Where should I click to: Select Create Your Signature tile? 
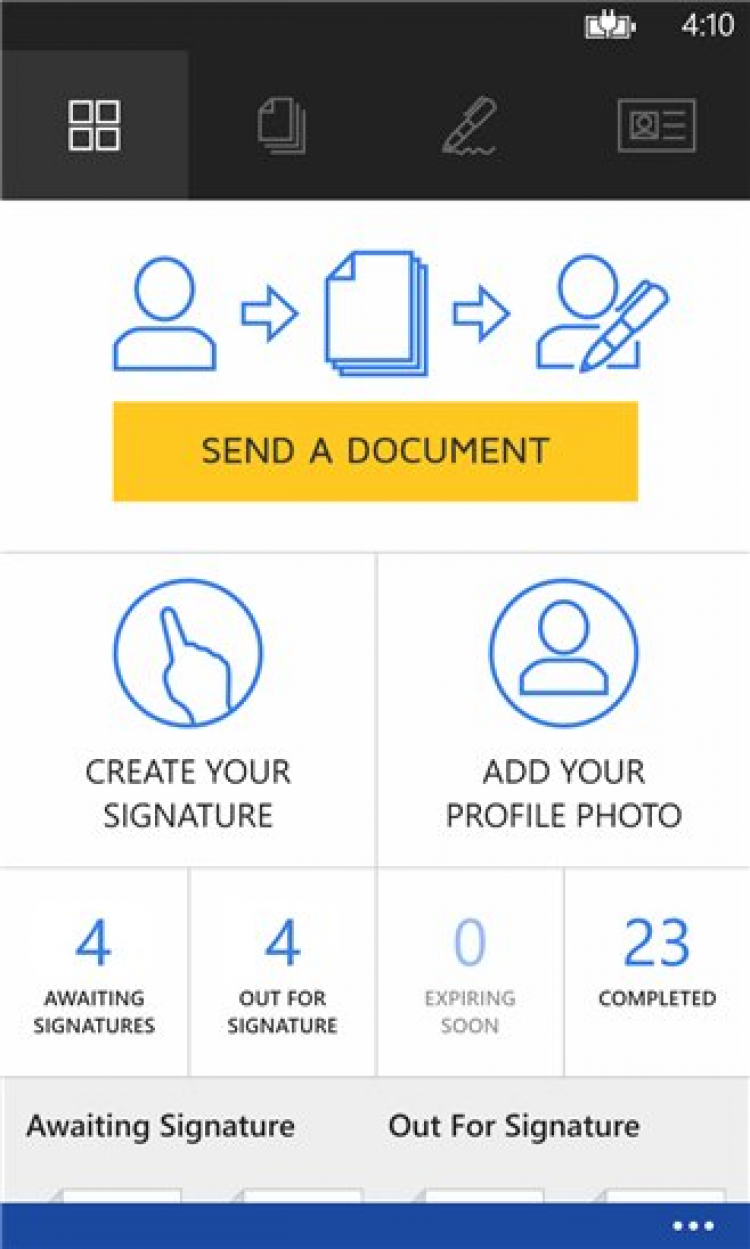point(188,710)
